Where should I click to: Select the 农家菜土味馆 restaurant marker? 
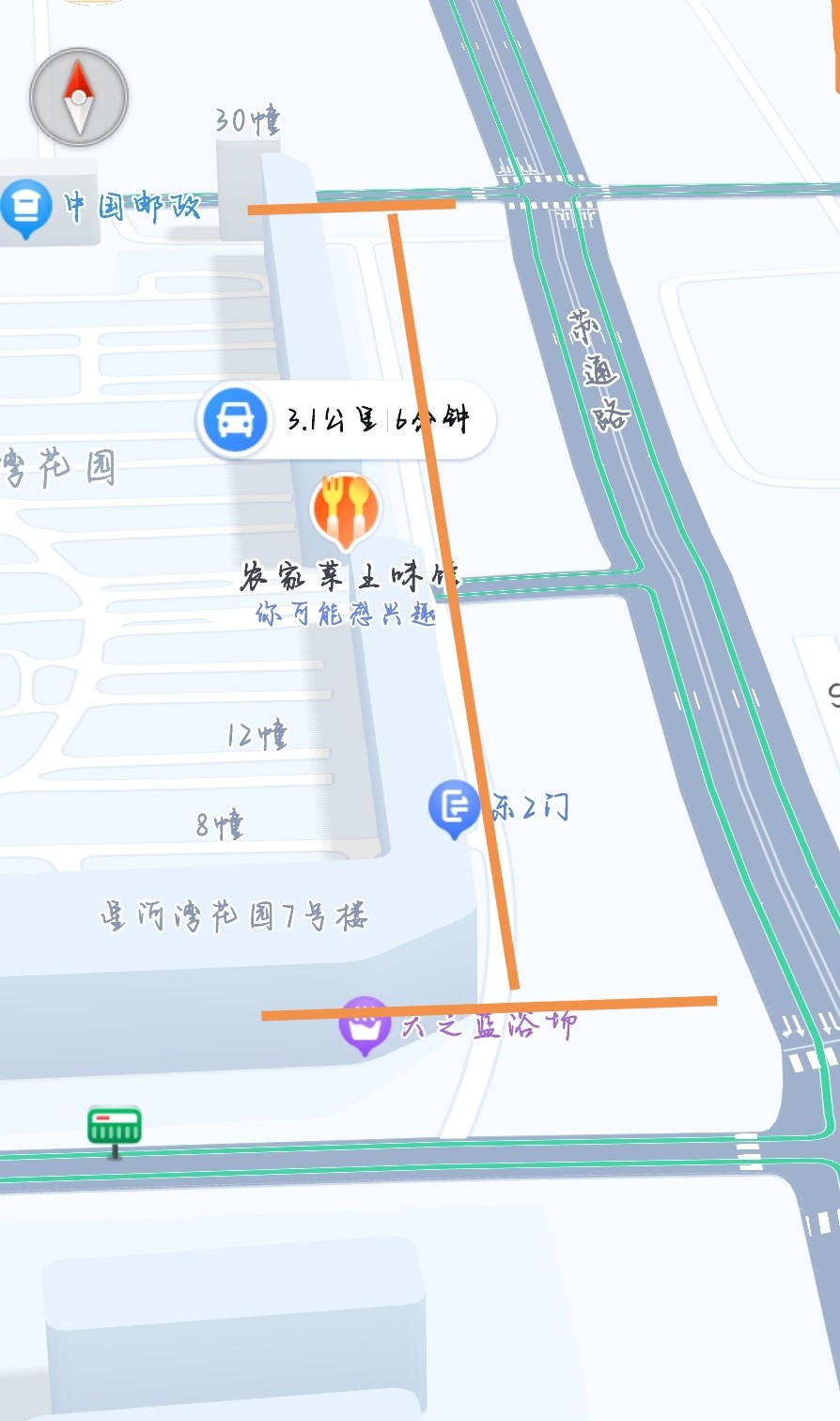point(346,511)
